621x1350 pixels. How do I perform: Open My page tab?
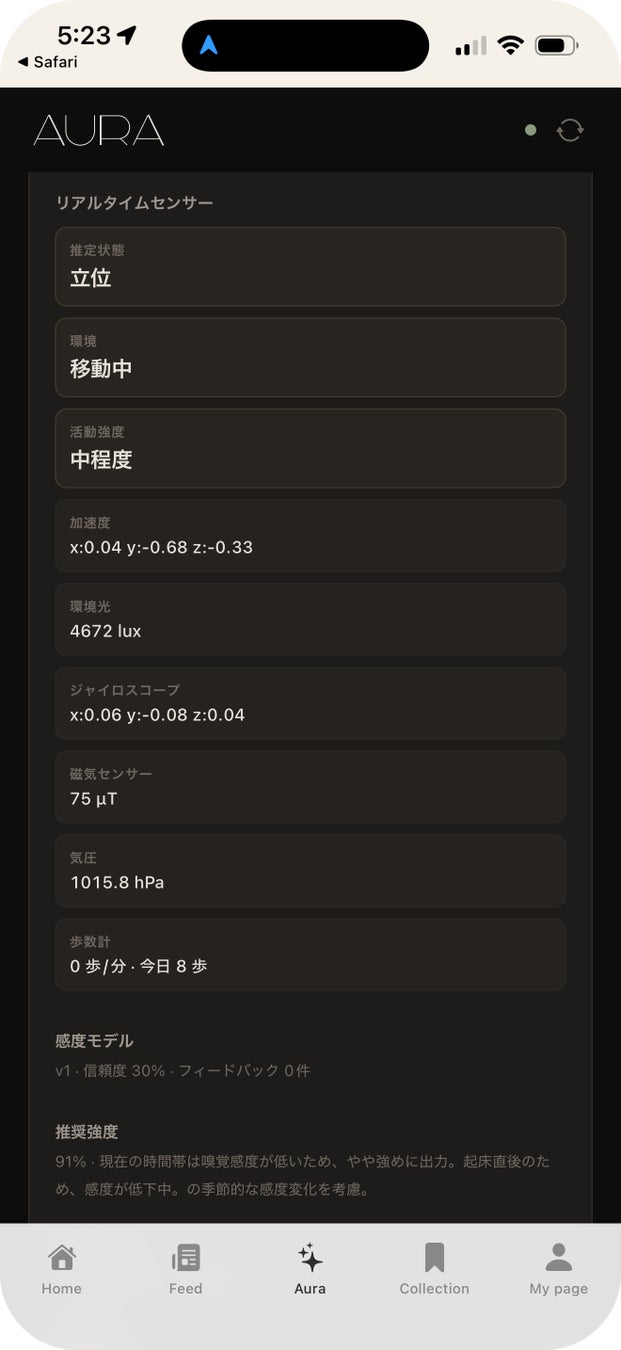[558, 1269]
